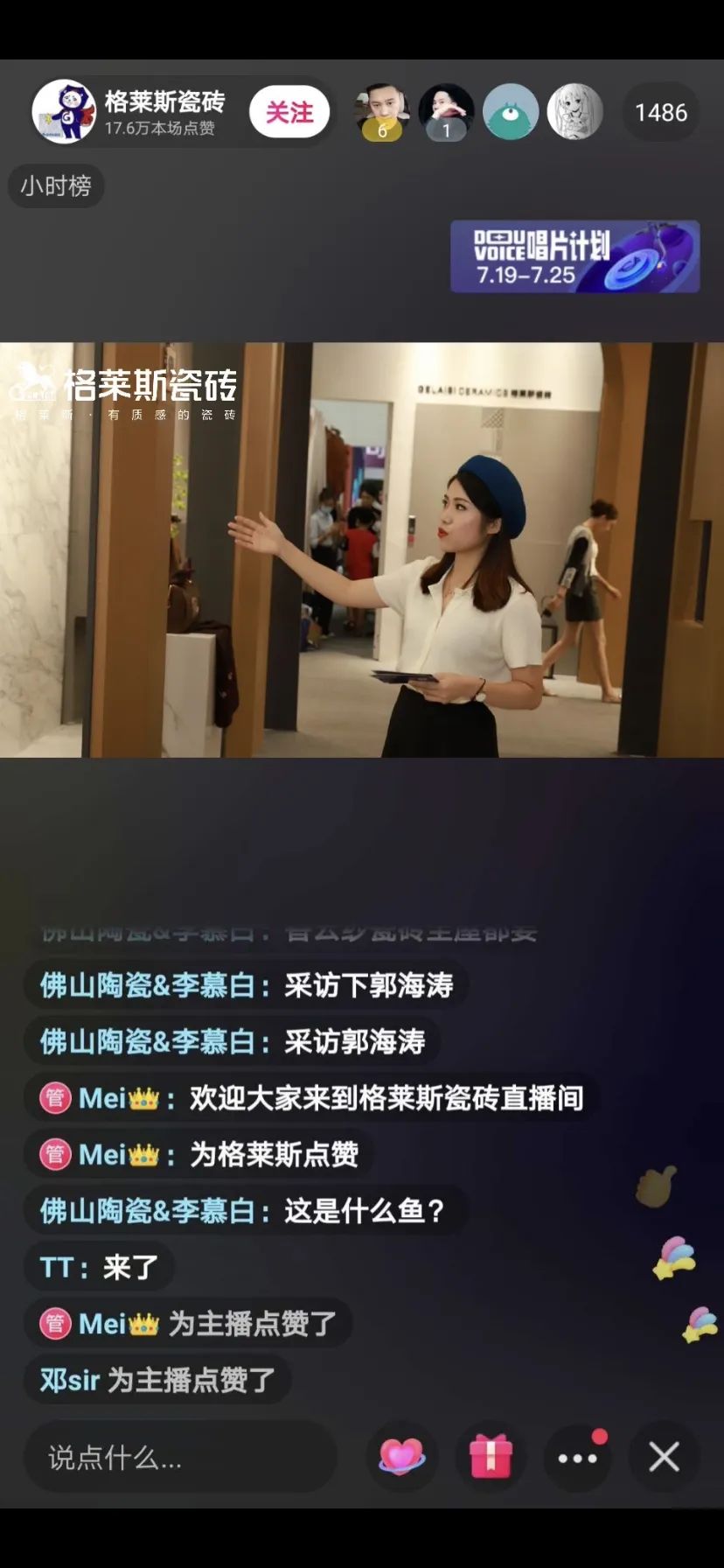Open the viewer avatar with badge 1

point(446,112)
